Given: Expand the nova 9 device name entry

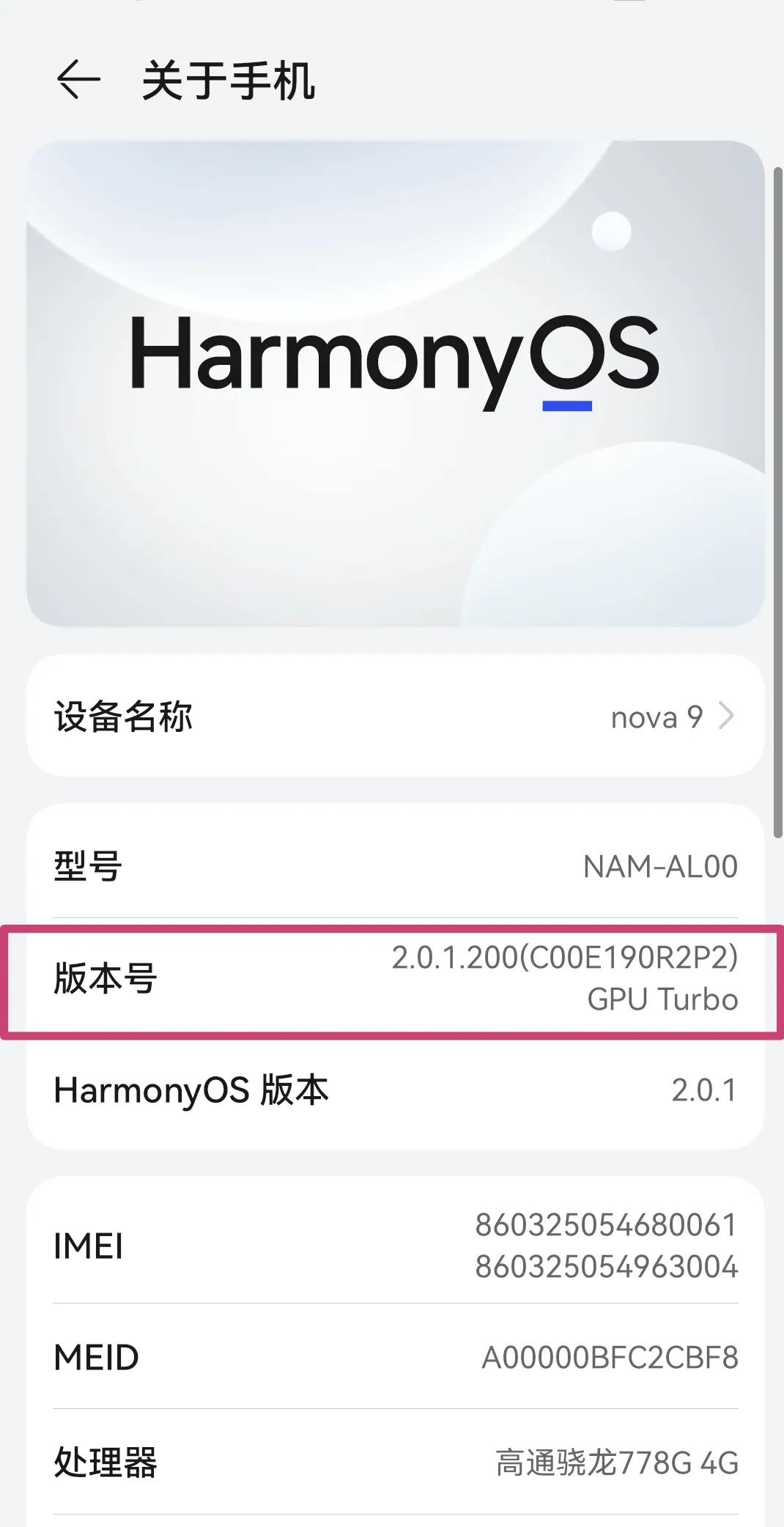Looking at the screenshot, I should coord(656,717).
